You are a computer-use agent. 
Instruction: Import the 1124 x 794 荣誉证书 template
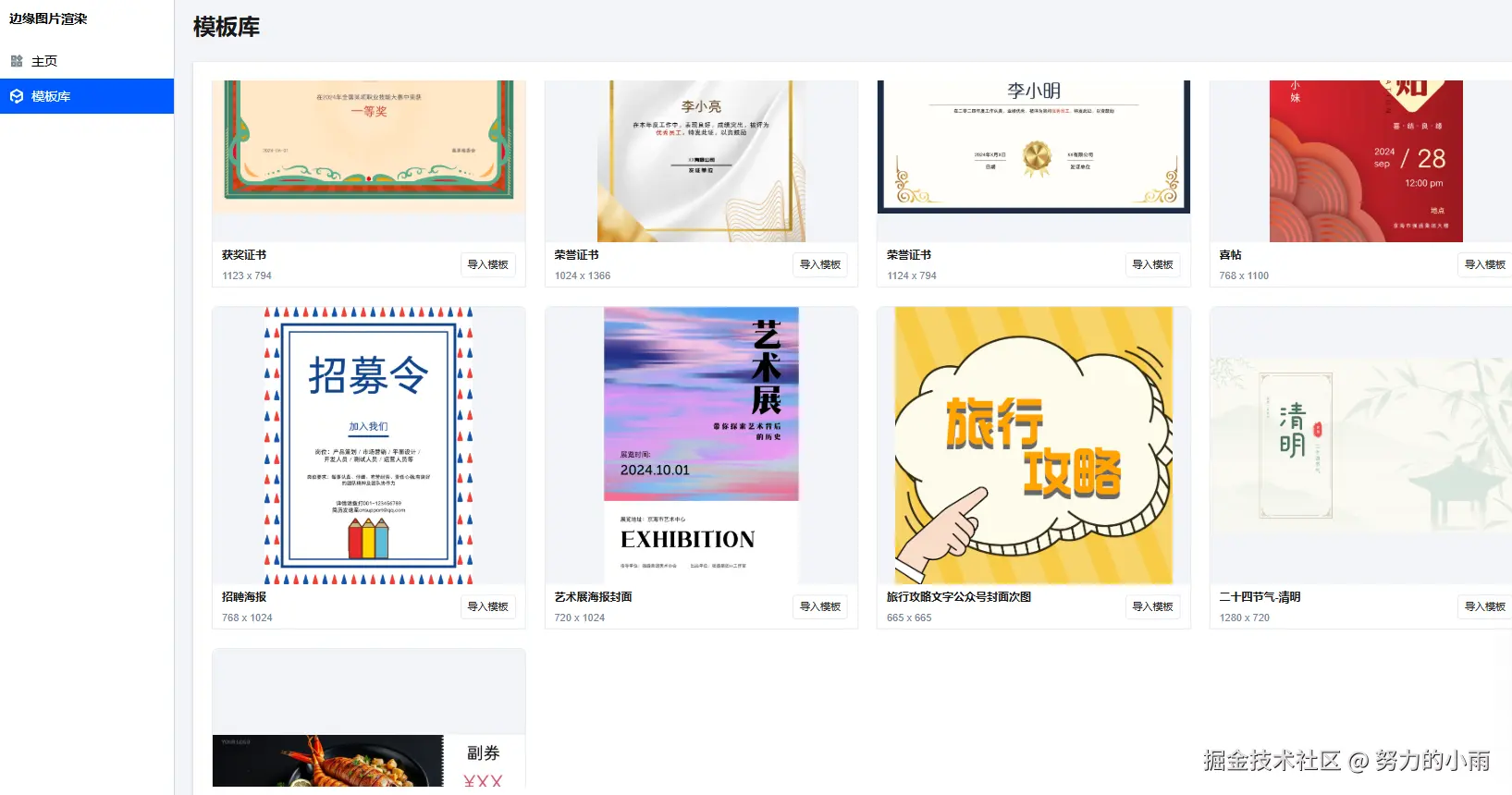[1152, 264]
